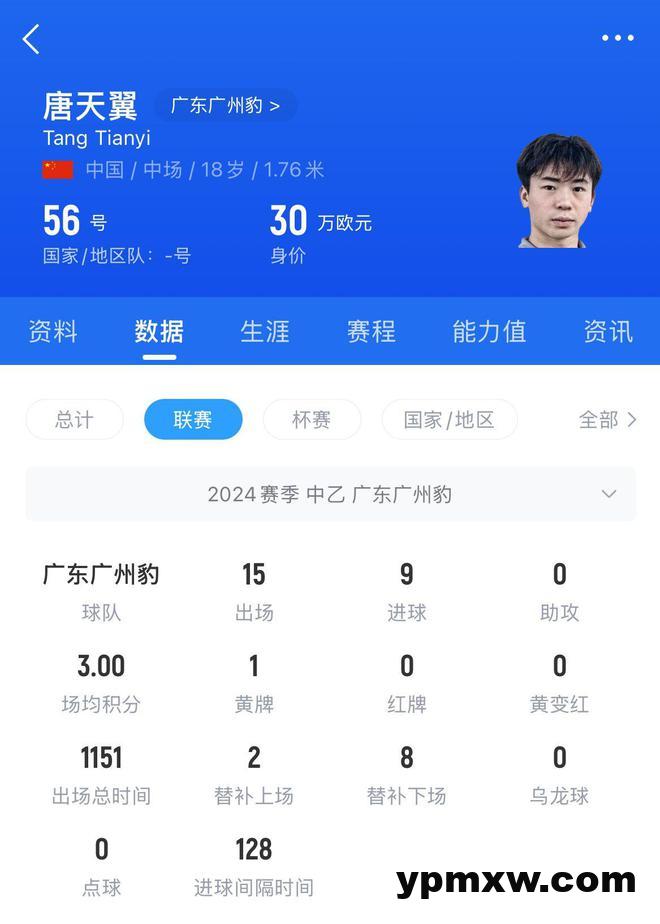Switch to the 生涯 tab
Screen dimensions: 660x924
[265, 331]
